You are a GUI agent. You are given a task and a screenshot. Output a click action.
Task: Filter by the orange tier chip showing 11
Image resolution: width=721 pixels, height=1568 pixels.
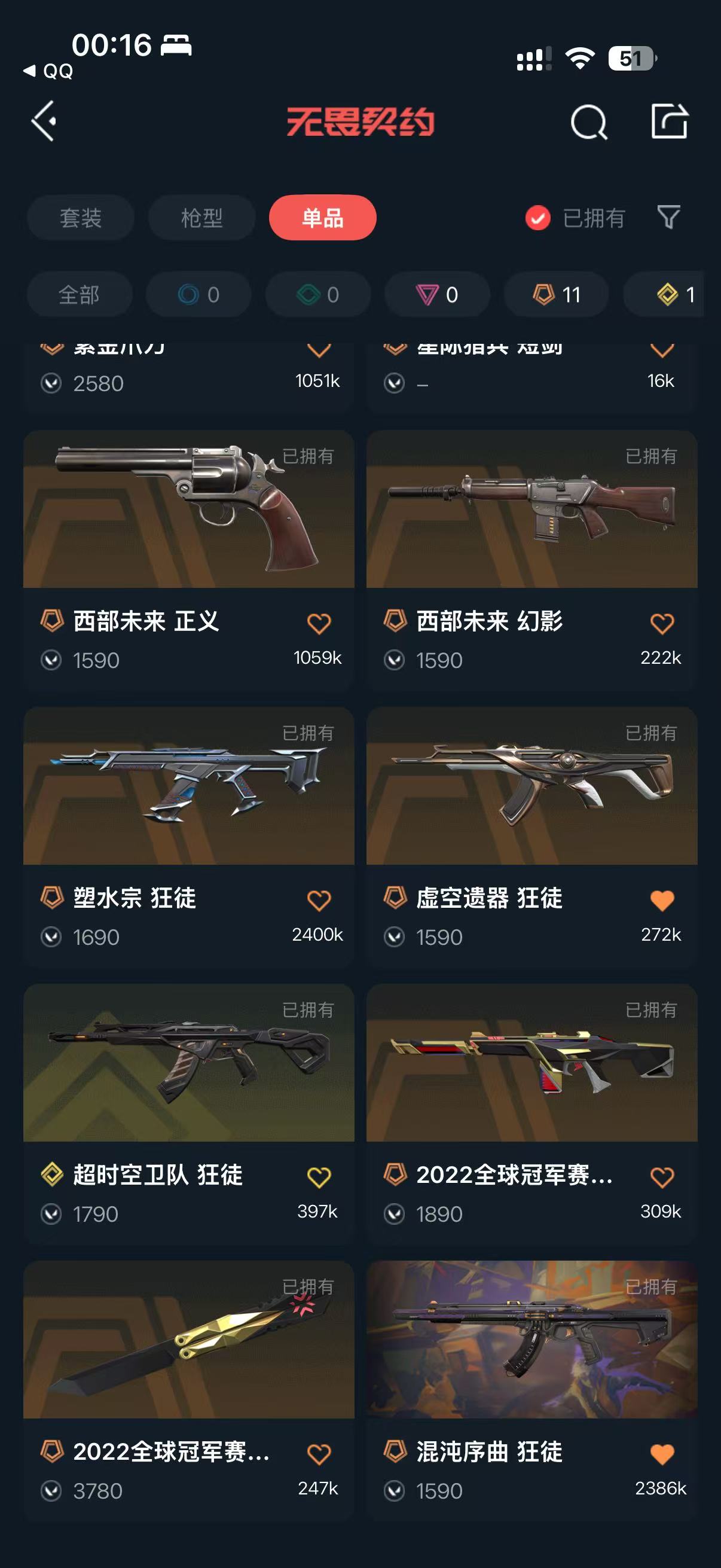click(556, 295)
